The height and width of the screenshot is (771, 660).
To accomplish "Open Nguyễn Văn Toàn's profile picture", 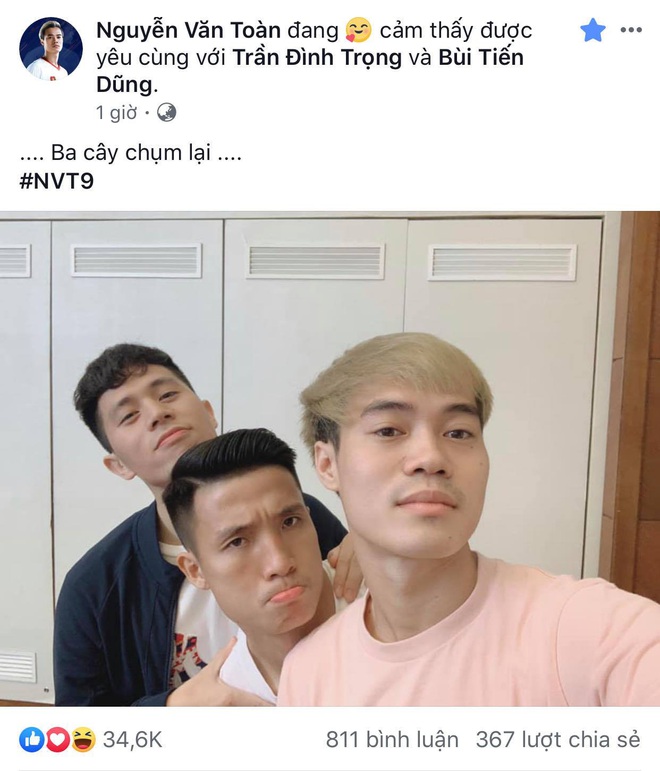I will point(51,49).
